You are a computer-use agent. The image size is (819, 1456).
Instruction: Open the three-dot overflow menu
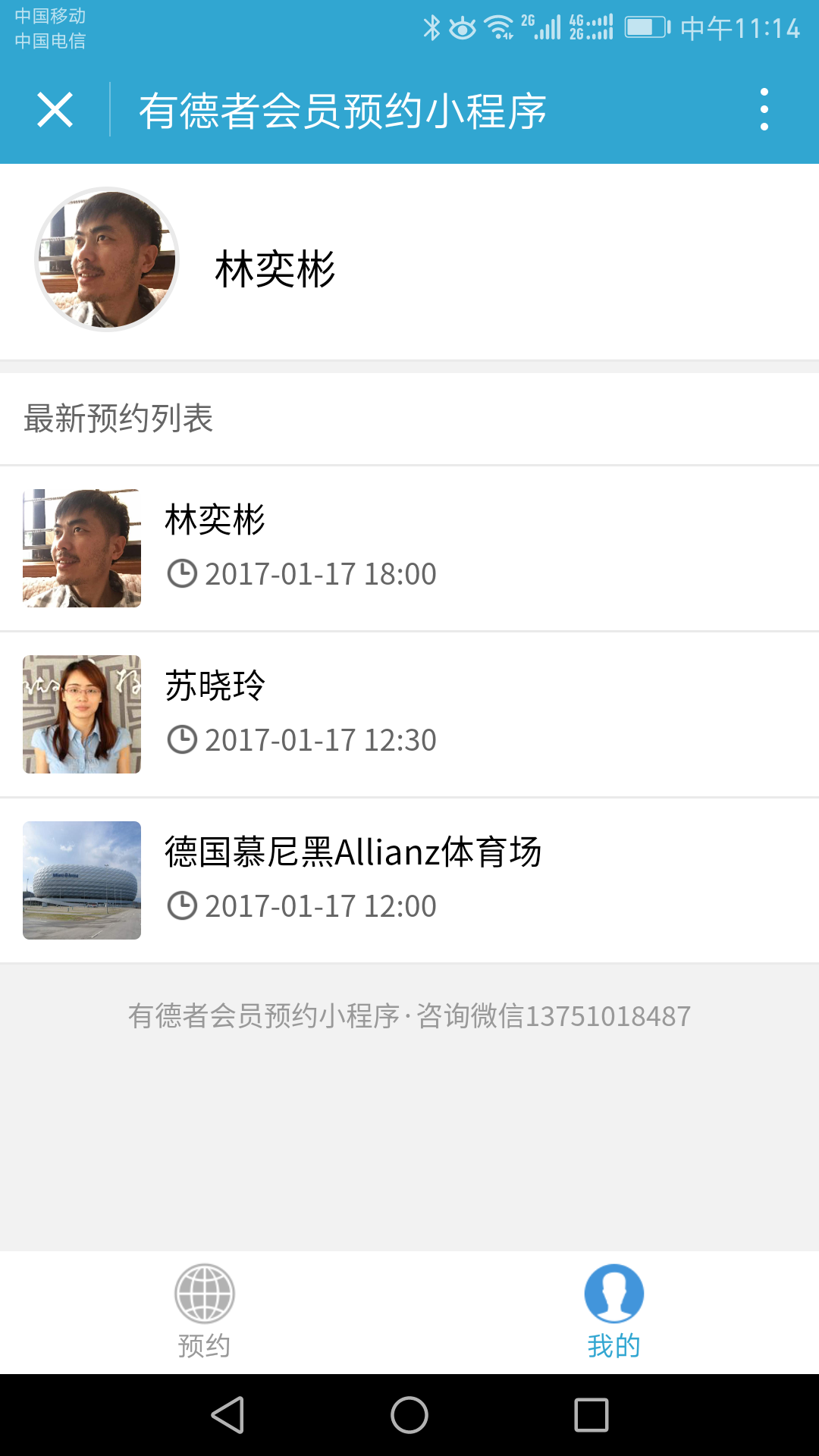(764, 110)
